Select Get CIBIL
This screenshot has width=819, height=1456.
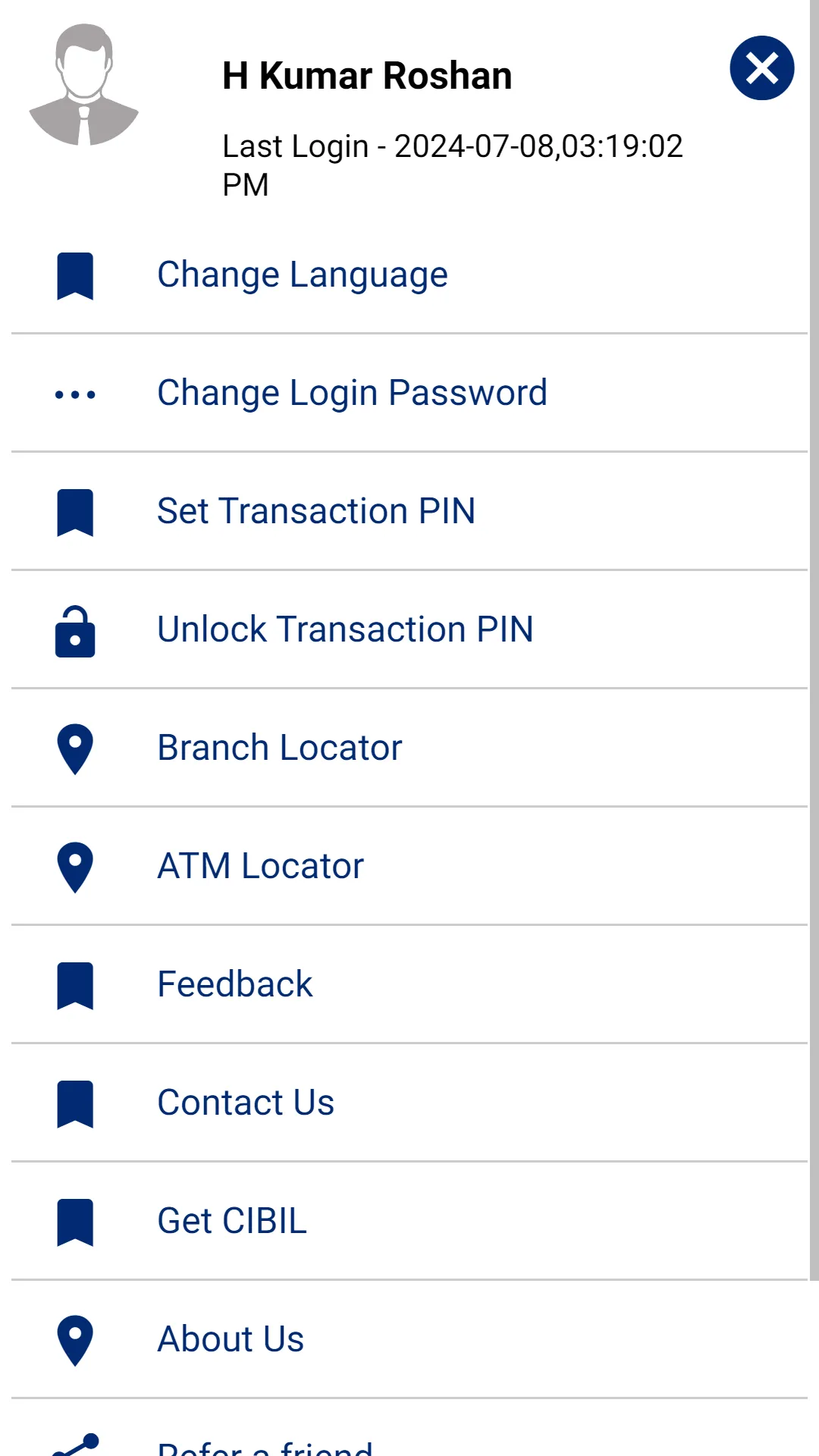coord(409,1222)
